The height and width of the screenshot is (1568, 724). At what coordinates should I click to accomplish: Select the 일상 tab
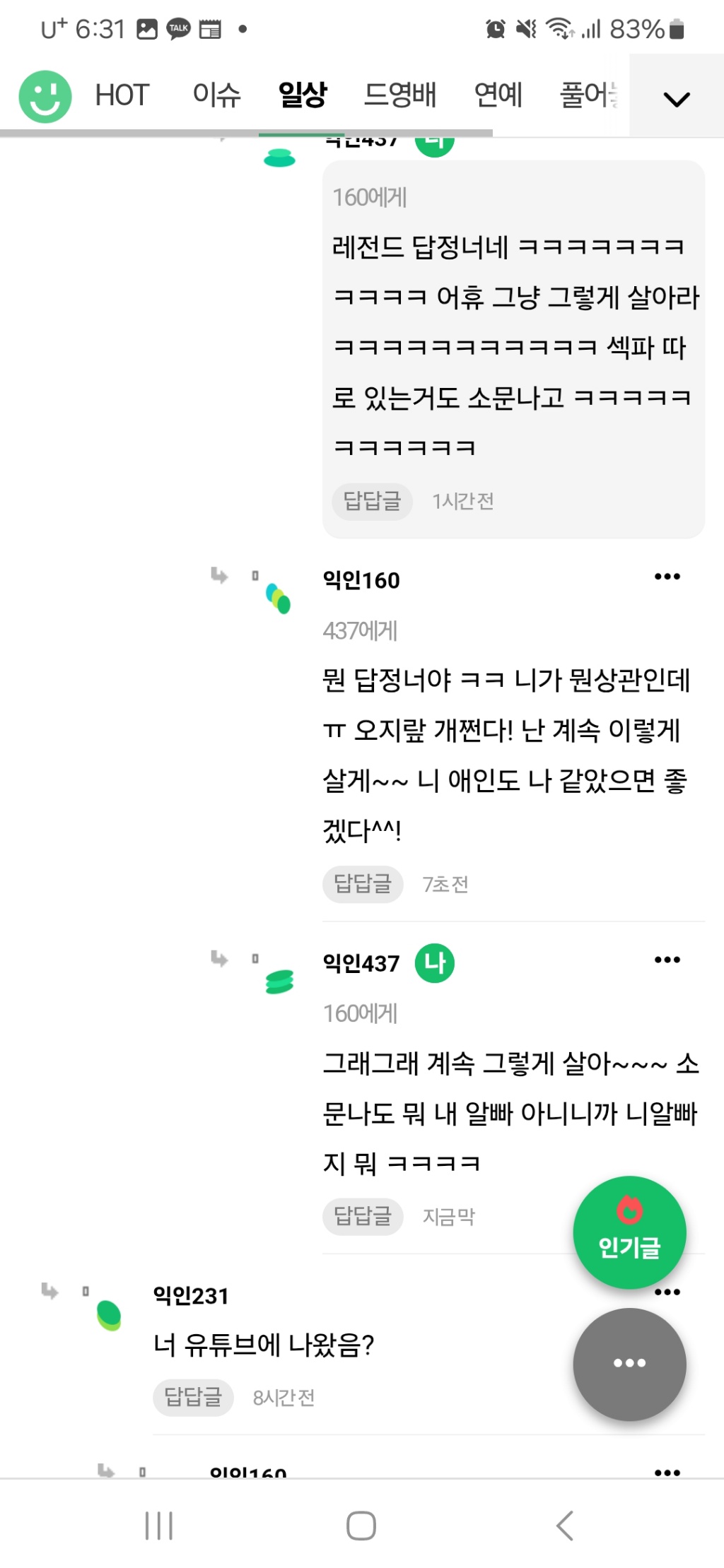coord(303,95)
